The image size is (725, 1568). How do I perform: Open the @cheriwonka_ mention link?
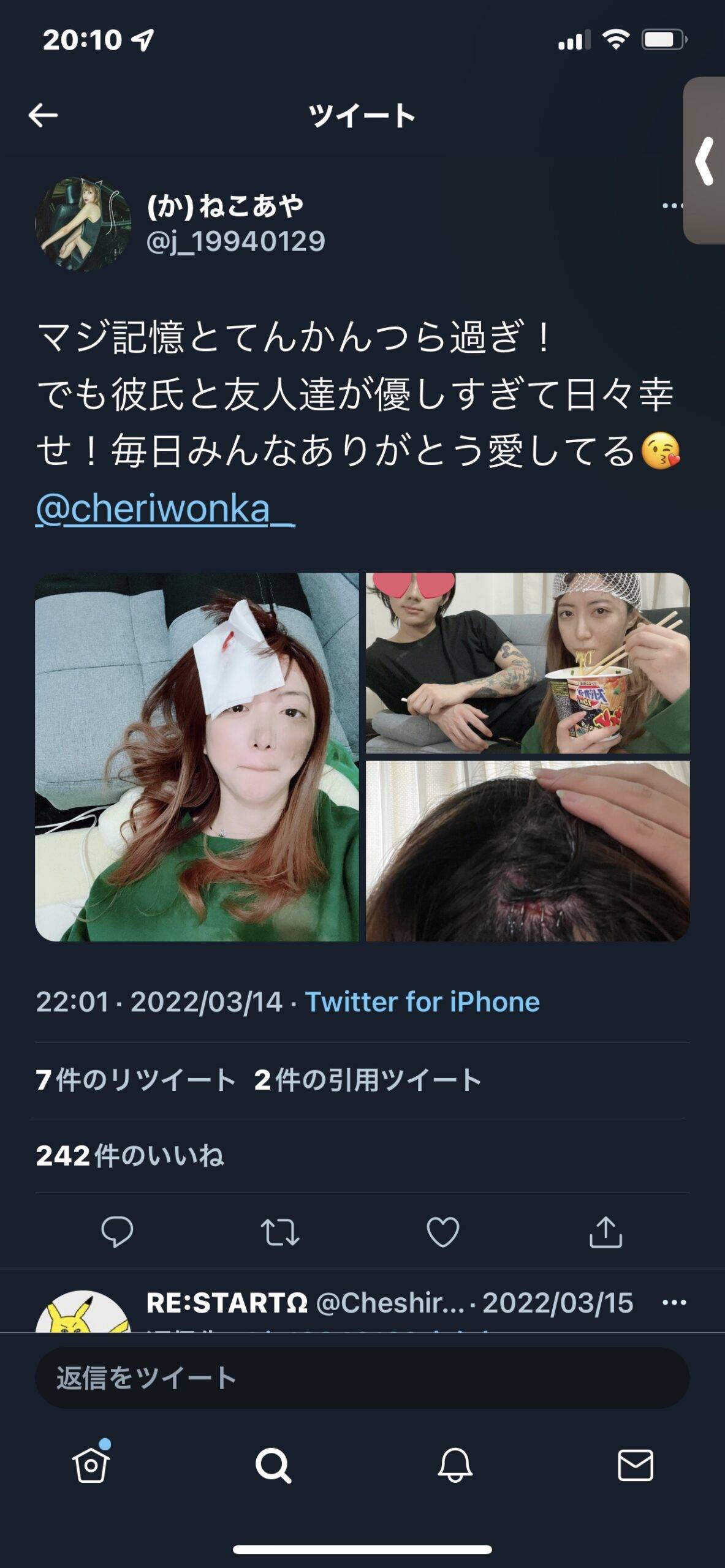[165, 509]
